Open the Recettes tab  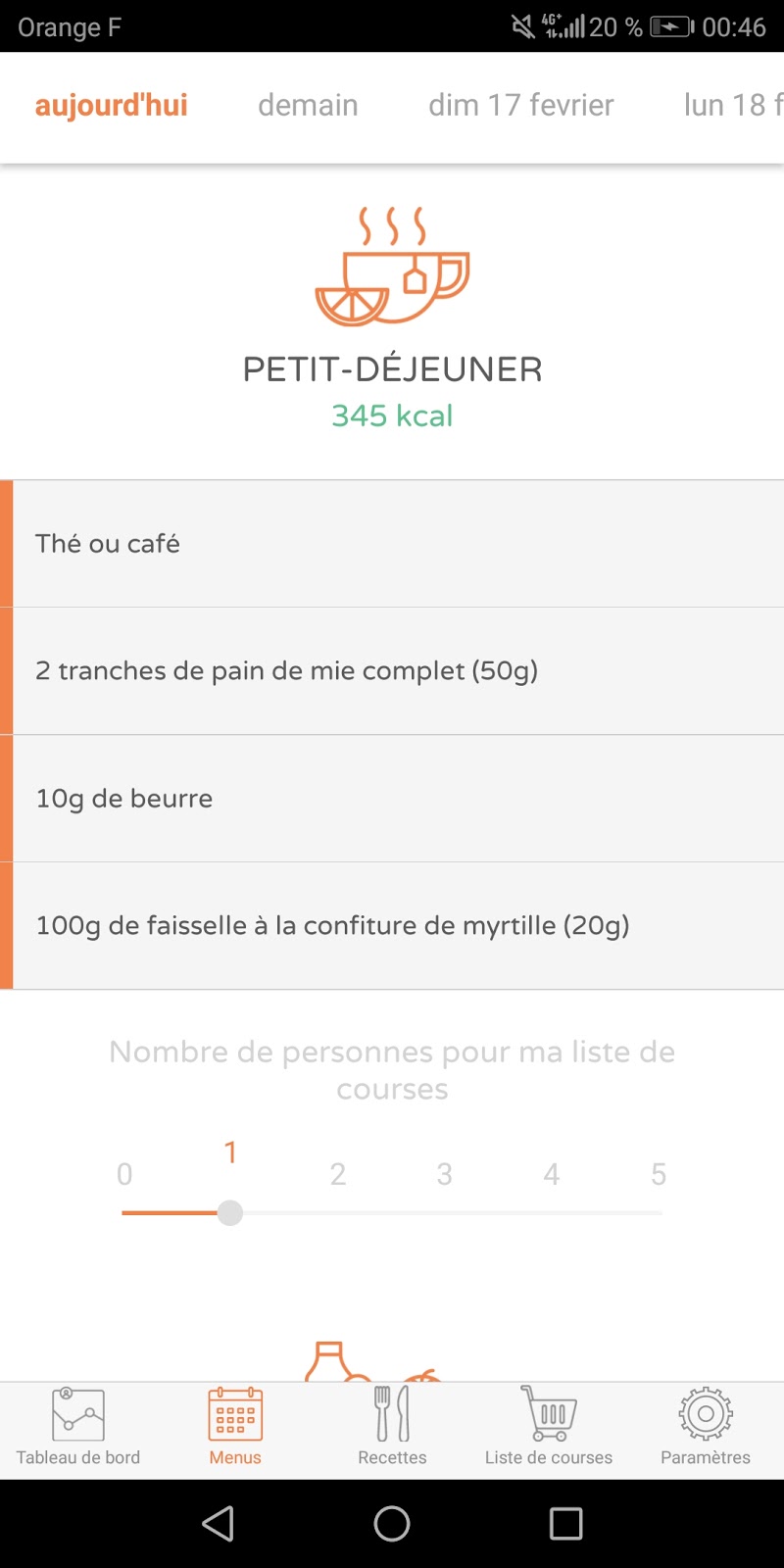(392, 1429)
